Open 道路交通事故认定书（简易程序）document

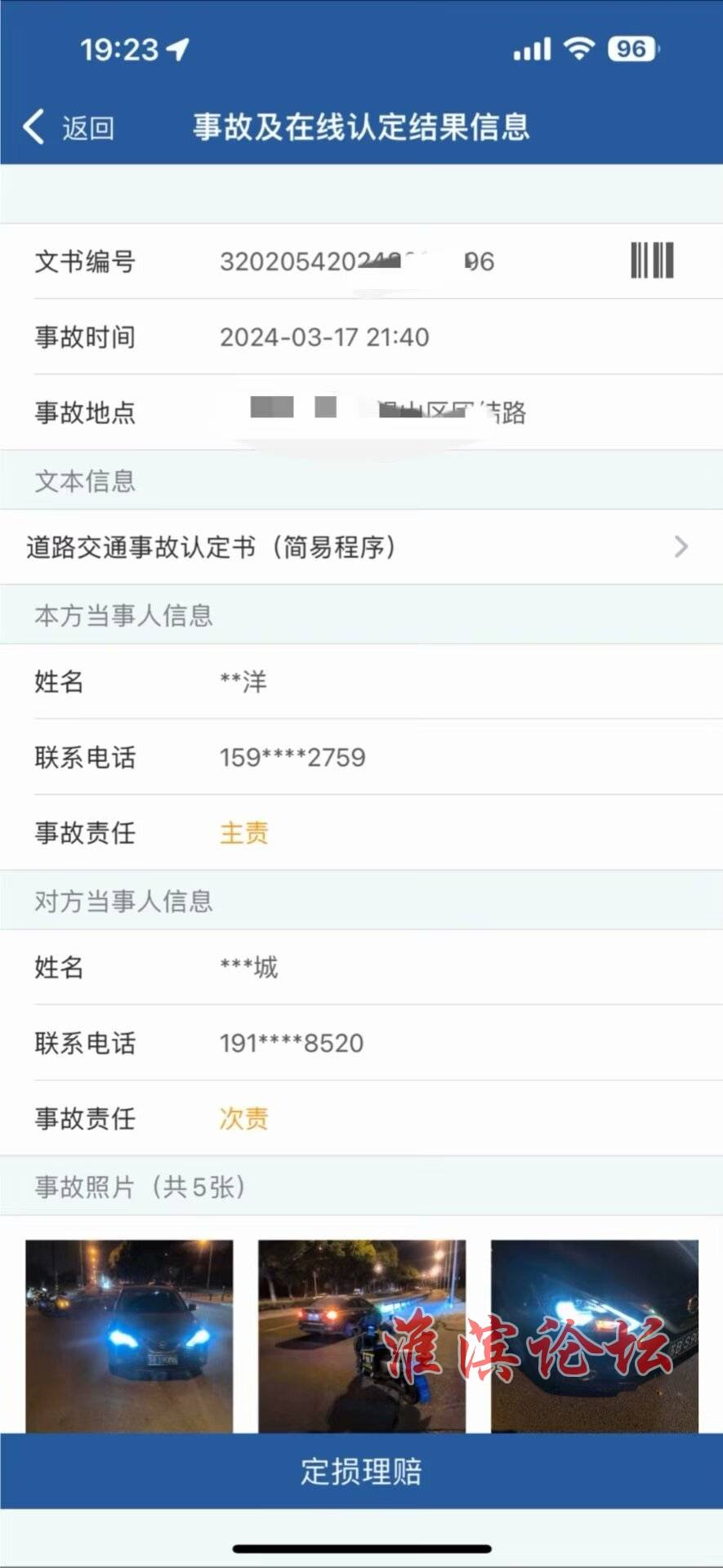pos(361,546)
